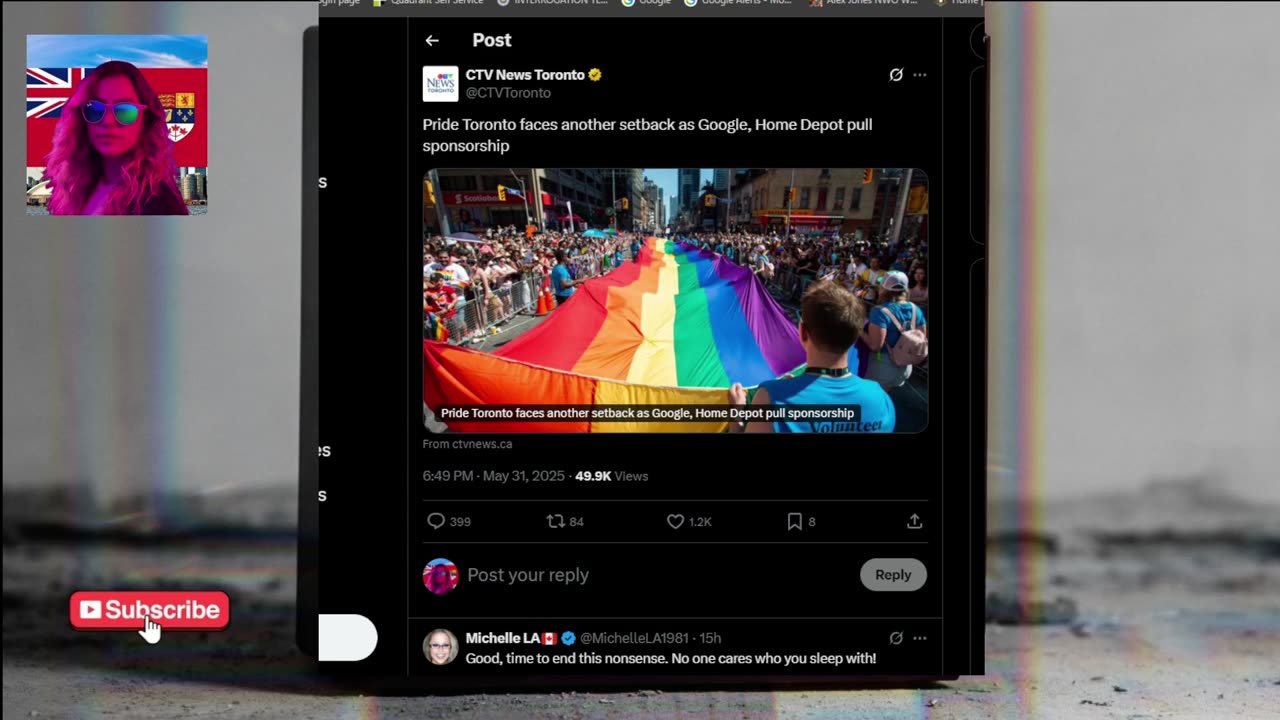The height and width of the screenshot is (720, 1280).
Task: Repost the CTV News post
Action: 565,521
